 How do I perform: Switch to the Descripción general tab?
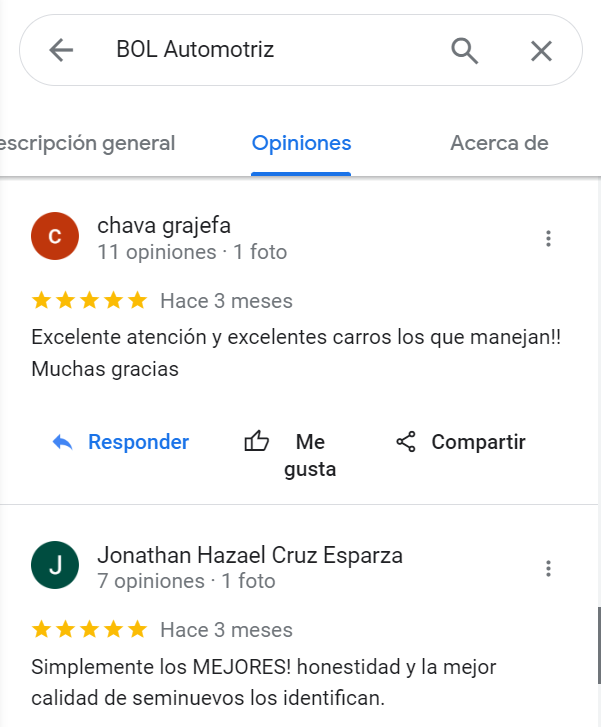(x=88, y=143)
